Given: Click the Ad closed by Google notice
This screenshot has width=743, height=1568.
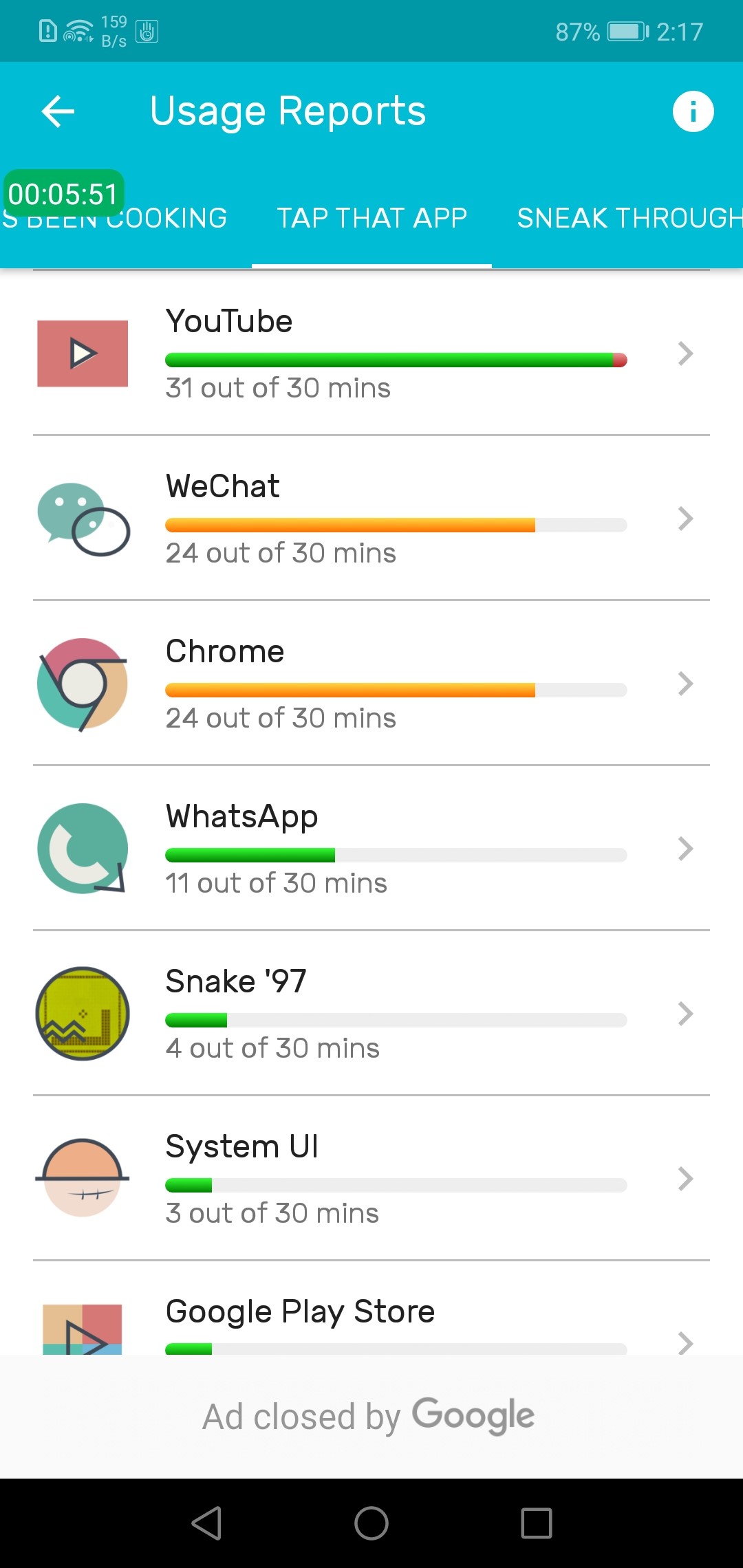Looking at the screenshot, I should coord(368,1415).
